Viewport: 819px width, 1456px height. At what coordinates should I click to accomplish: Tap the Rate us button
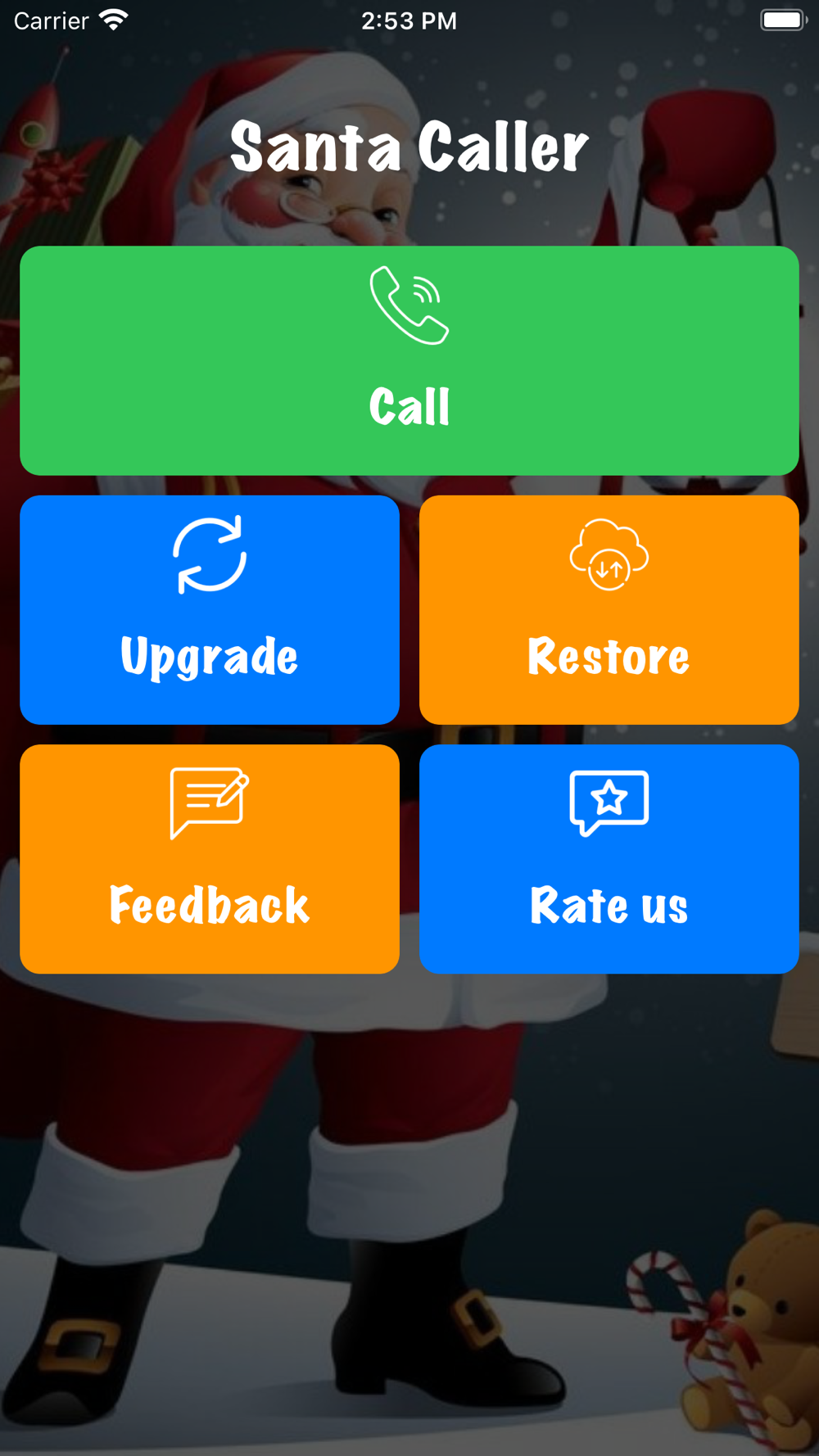pos(609,858)
